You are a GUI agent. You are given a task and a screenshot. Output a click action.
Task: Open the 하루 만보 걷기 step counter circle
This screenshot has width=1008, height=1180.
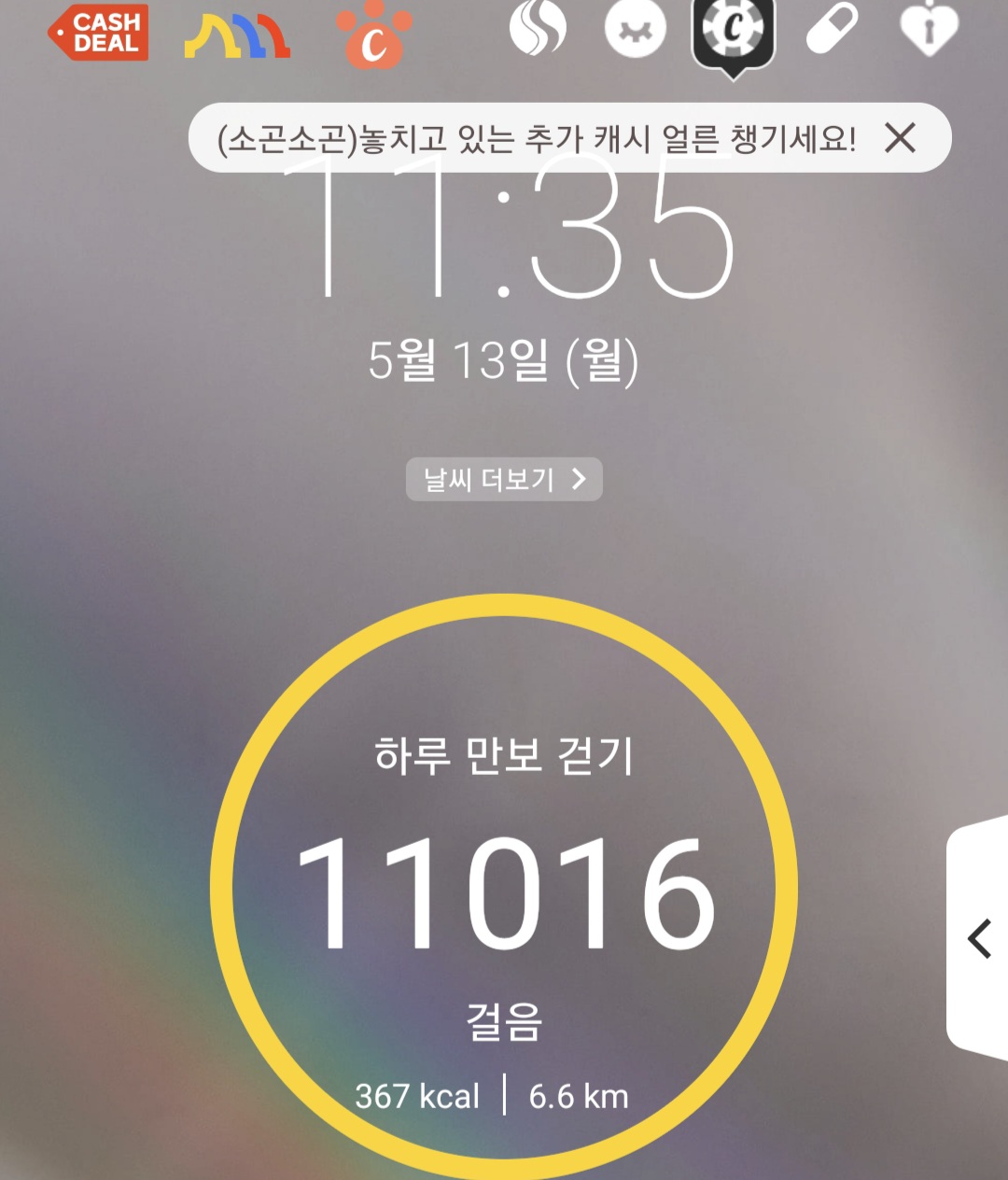pos(504,887)
